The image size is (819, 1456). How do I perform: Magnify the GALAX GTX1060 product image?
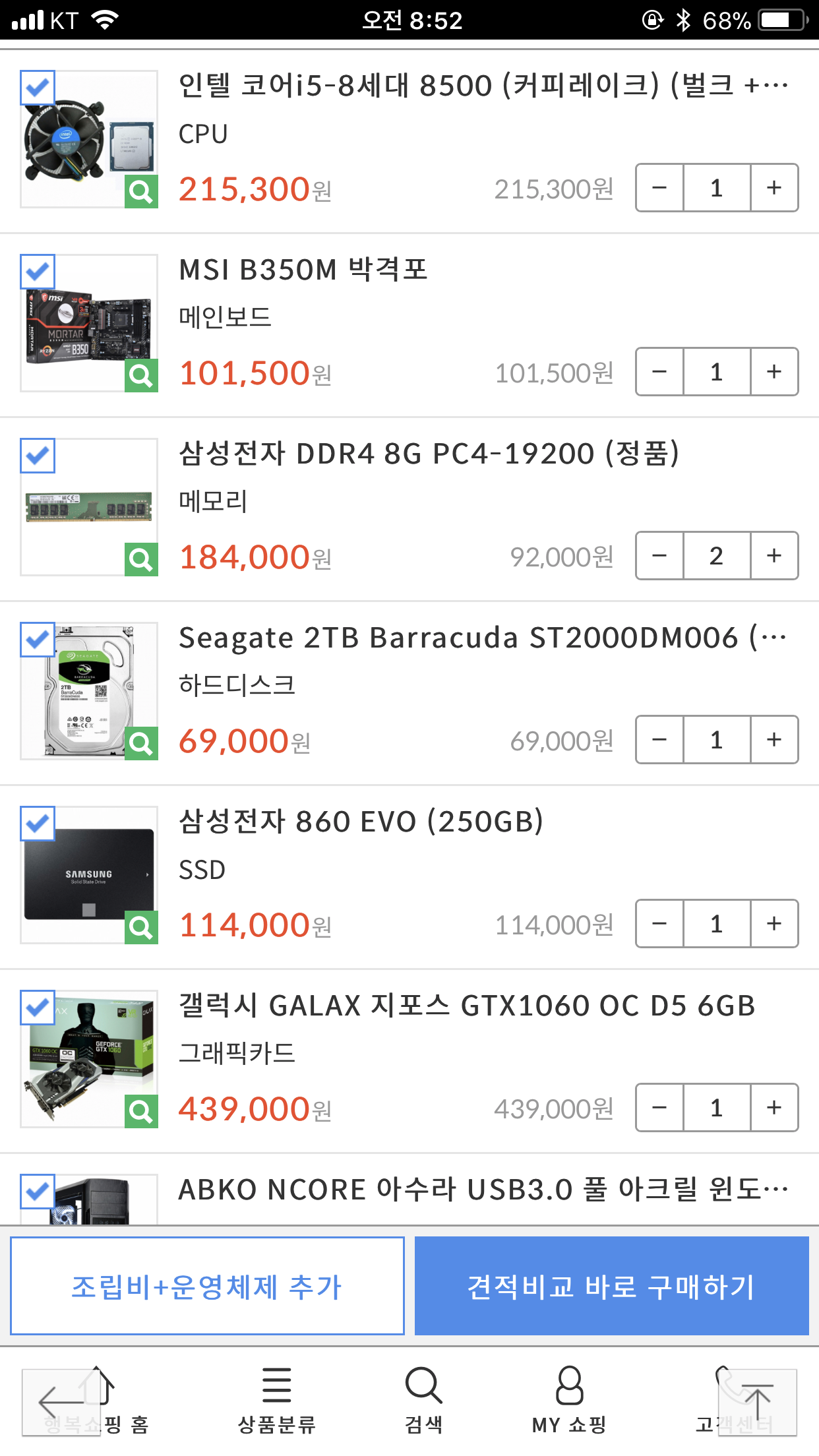(x=141, y=1112)
